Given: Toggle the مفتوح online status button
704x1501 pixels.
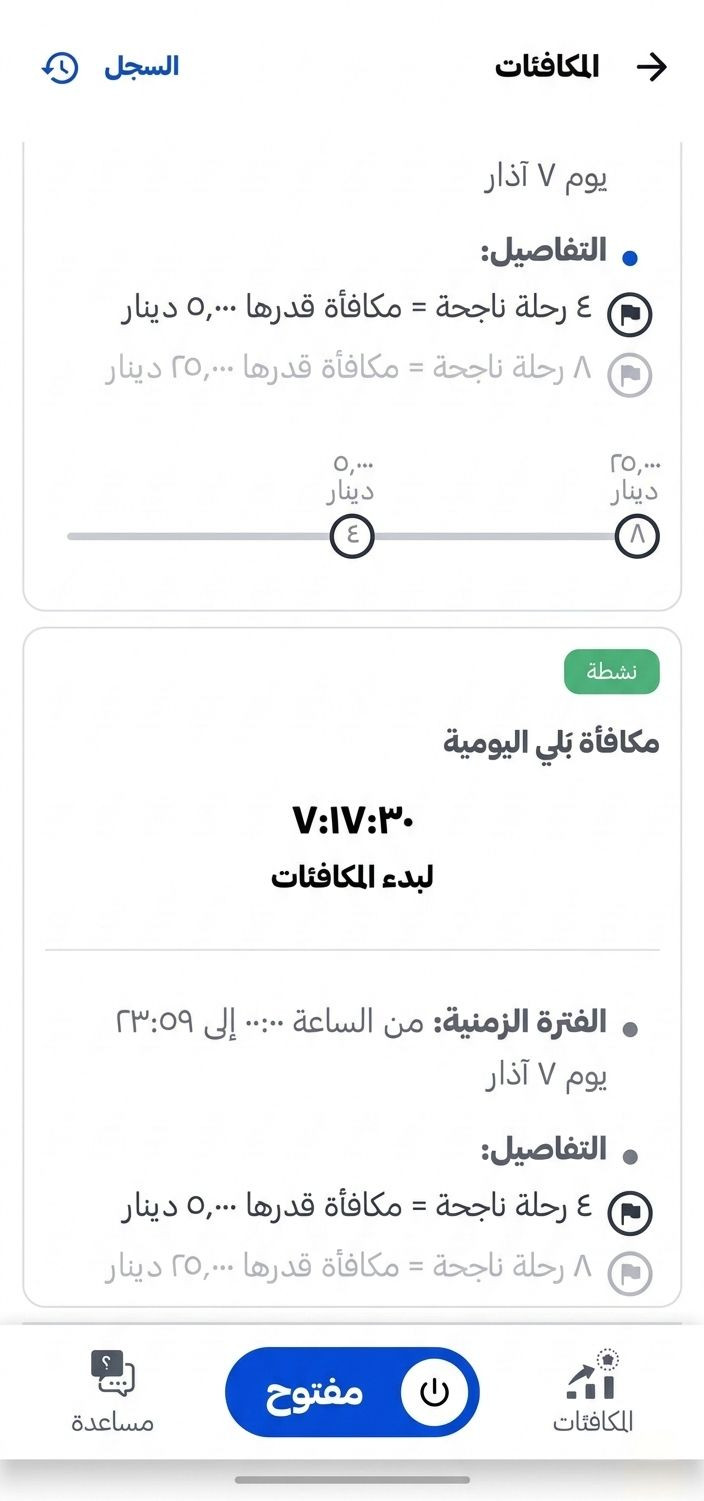Looking at the screenshot, I should (352, 1392).
